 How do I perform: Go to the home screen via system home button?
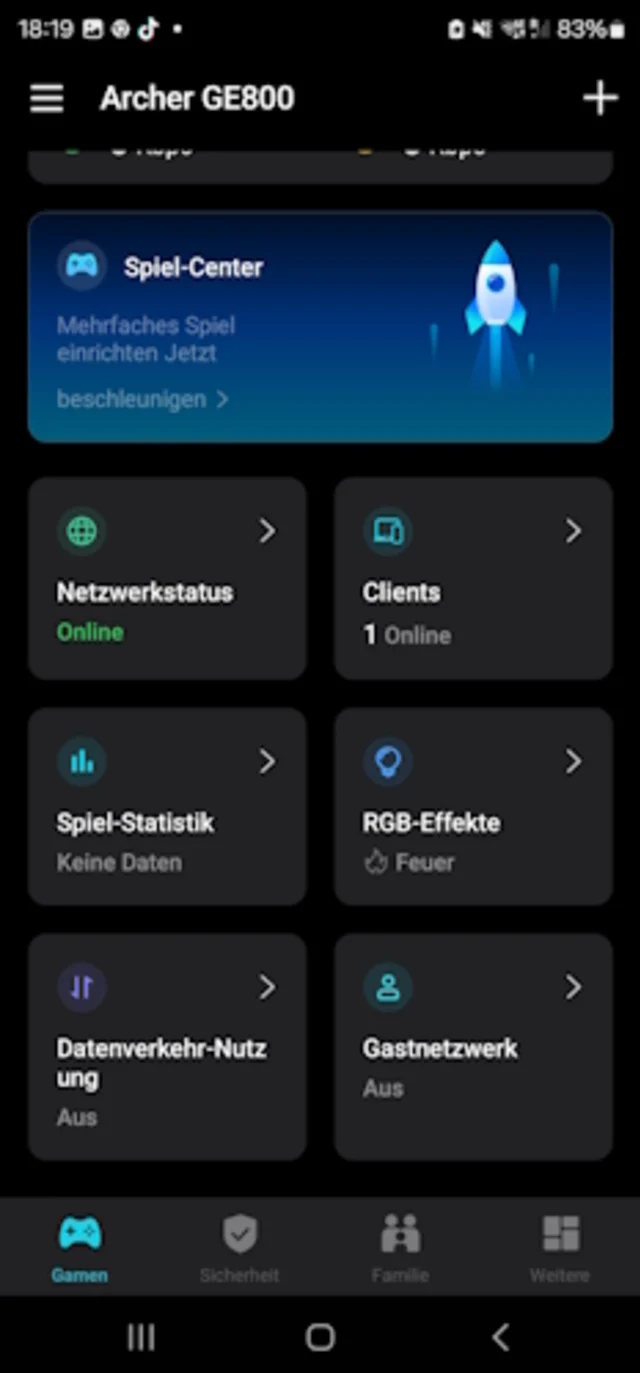[320, 1336]
